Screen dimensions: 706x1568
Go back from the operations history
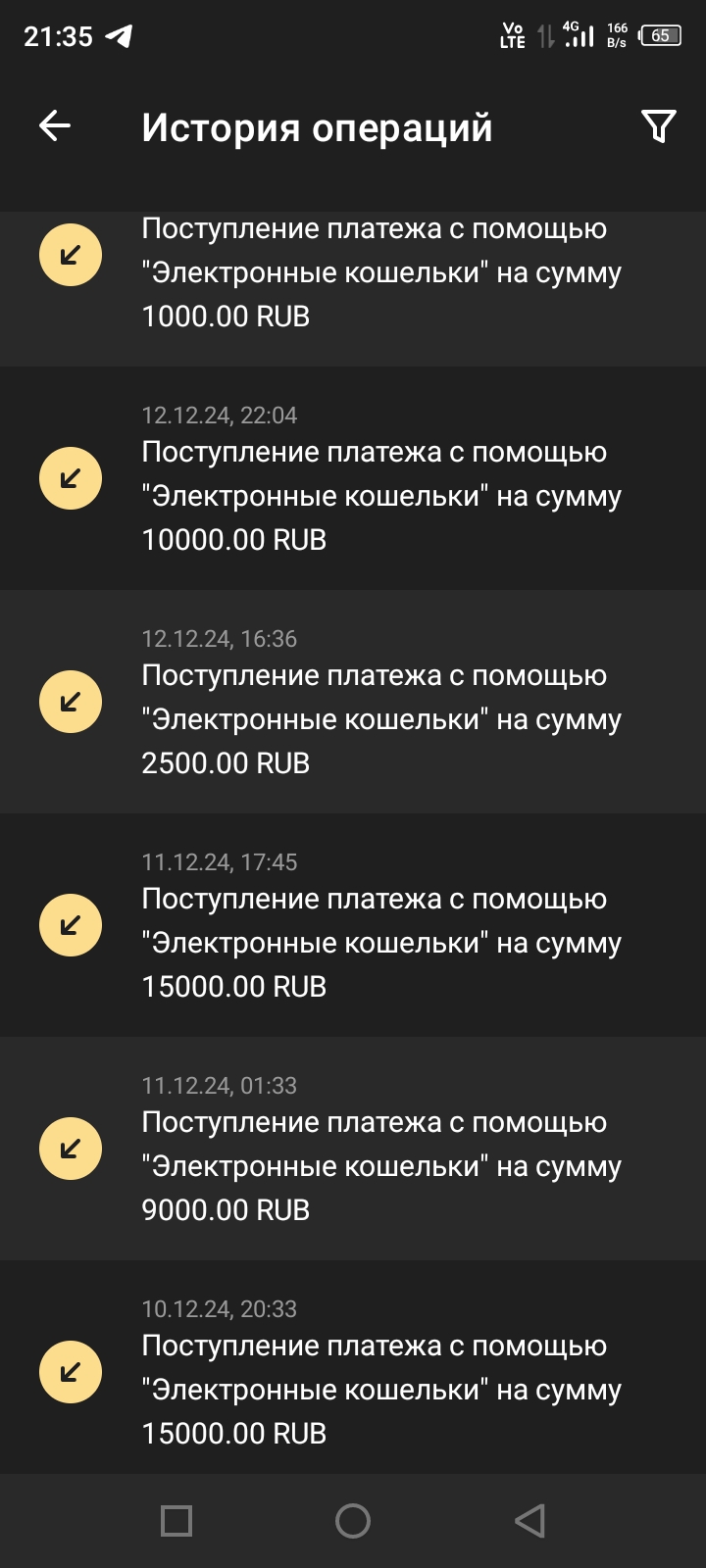pyautogui.click(x=55, y=125)
